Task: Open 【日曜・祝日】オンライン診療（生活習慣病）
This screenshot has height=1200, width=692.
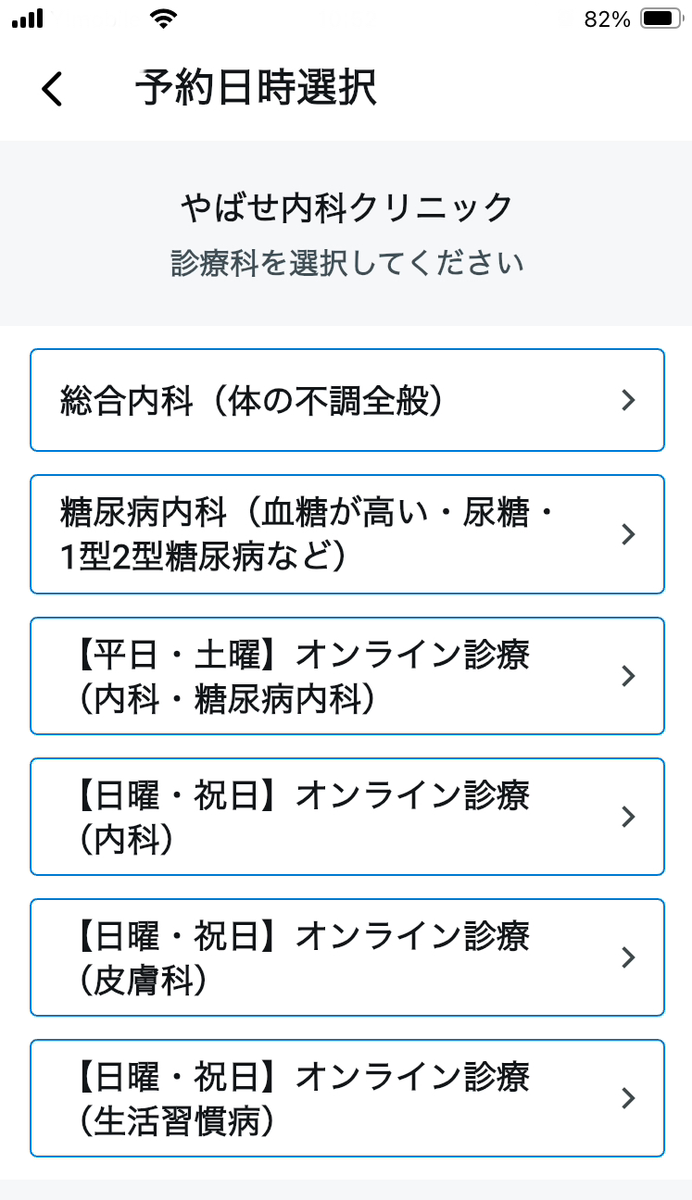Action: [347, 1098]
